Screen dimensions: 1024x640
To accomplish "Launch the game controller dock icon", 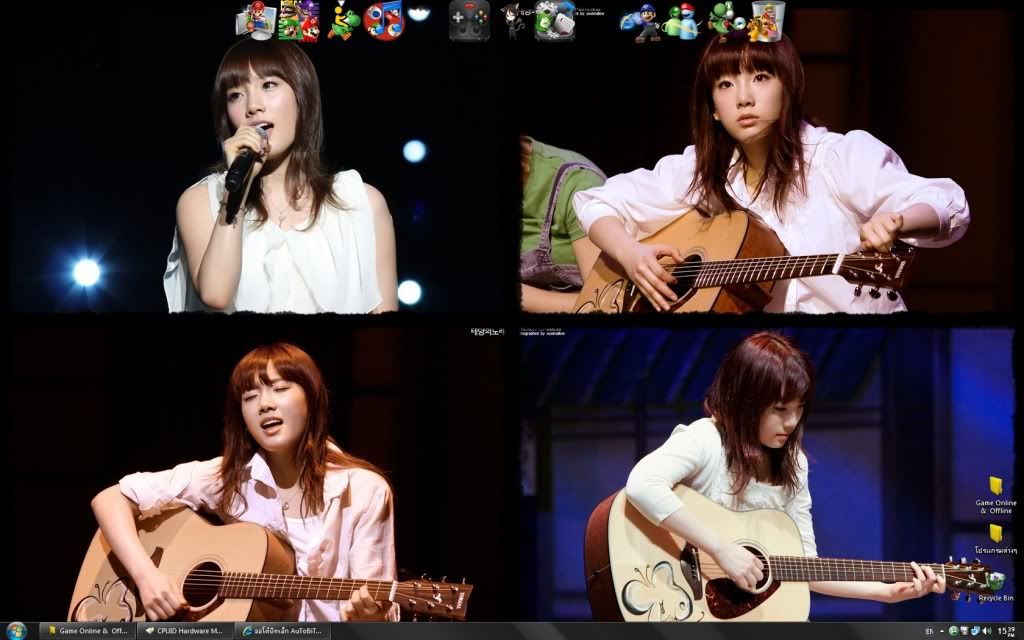I will coord(468,20).
